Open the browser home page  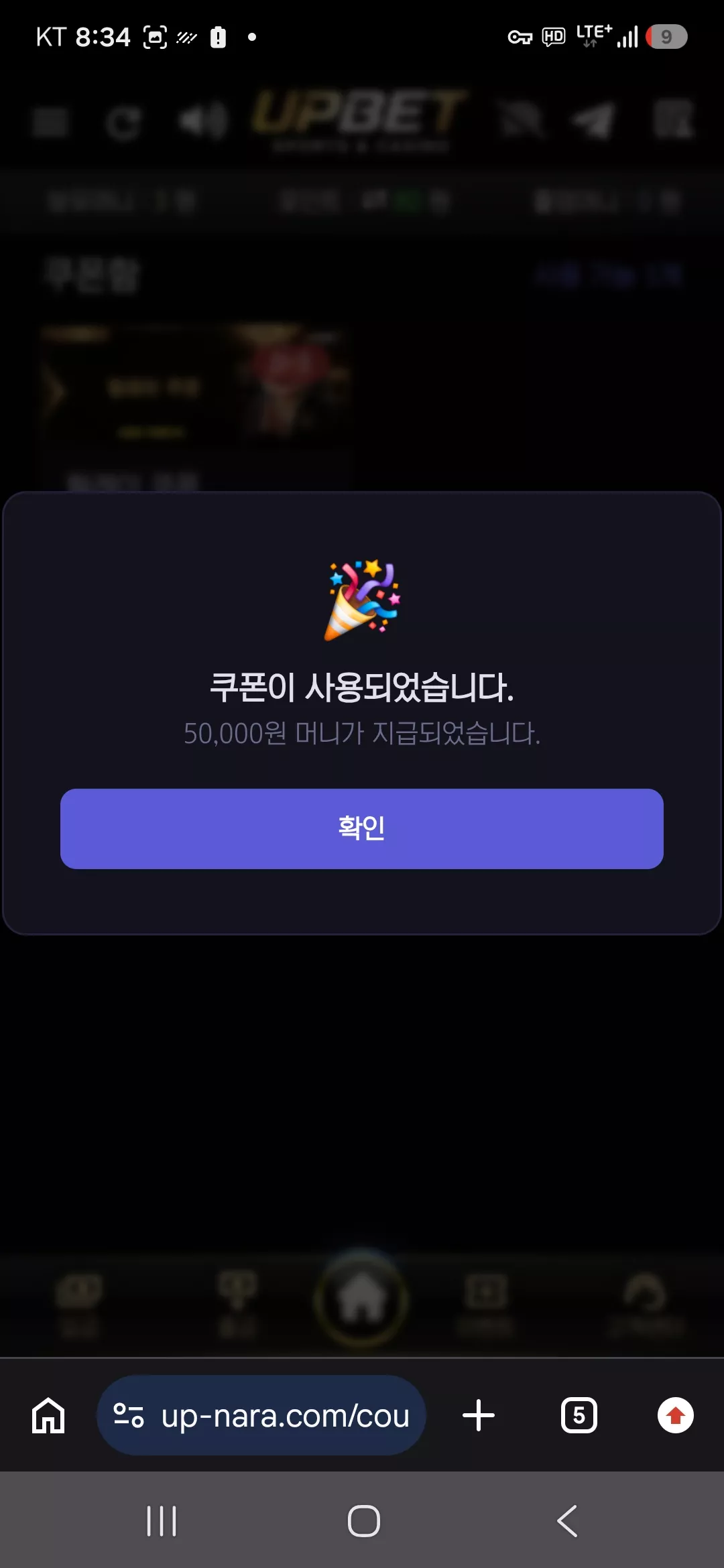pos(48,1415)
